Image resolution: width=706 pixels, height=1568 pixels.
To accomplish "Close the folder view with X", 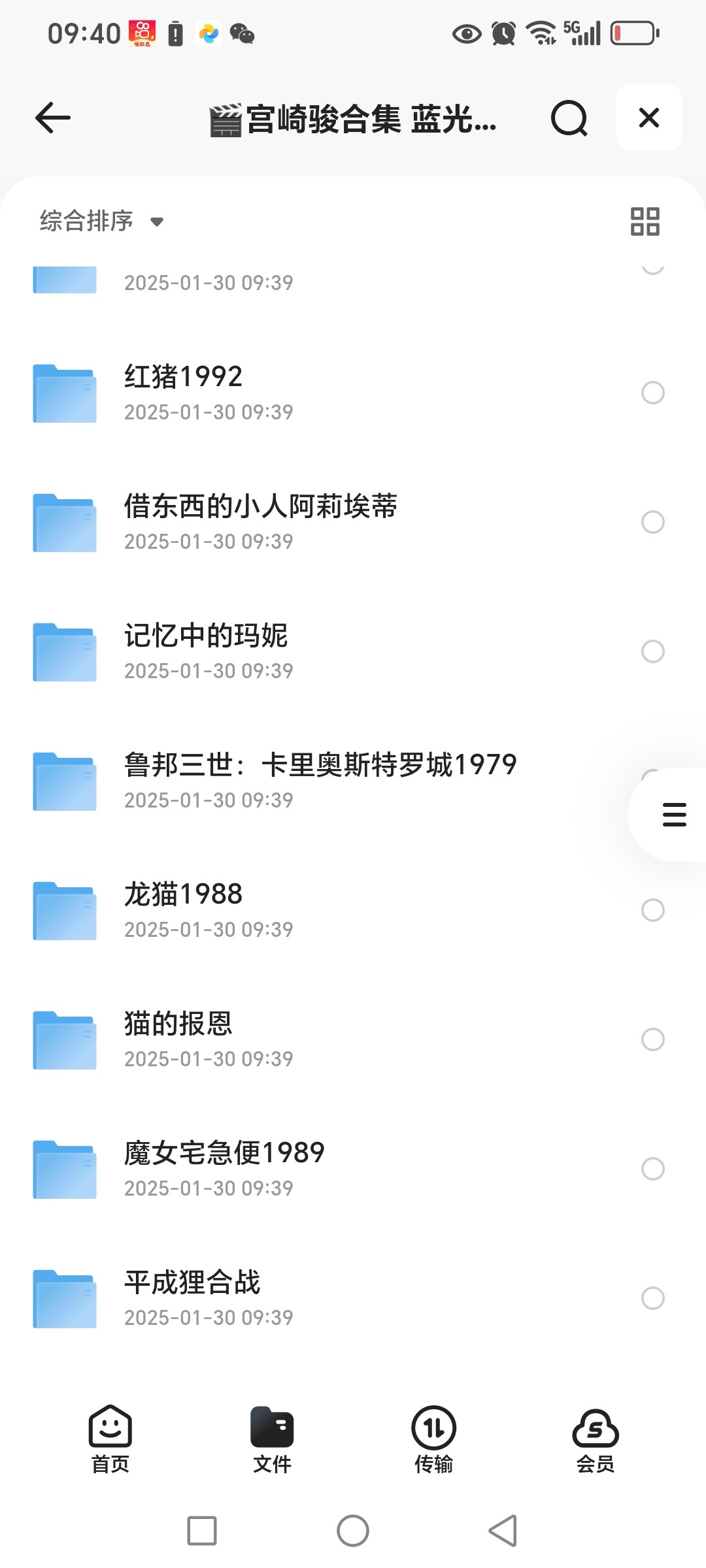I will (648, 118).
